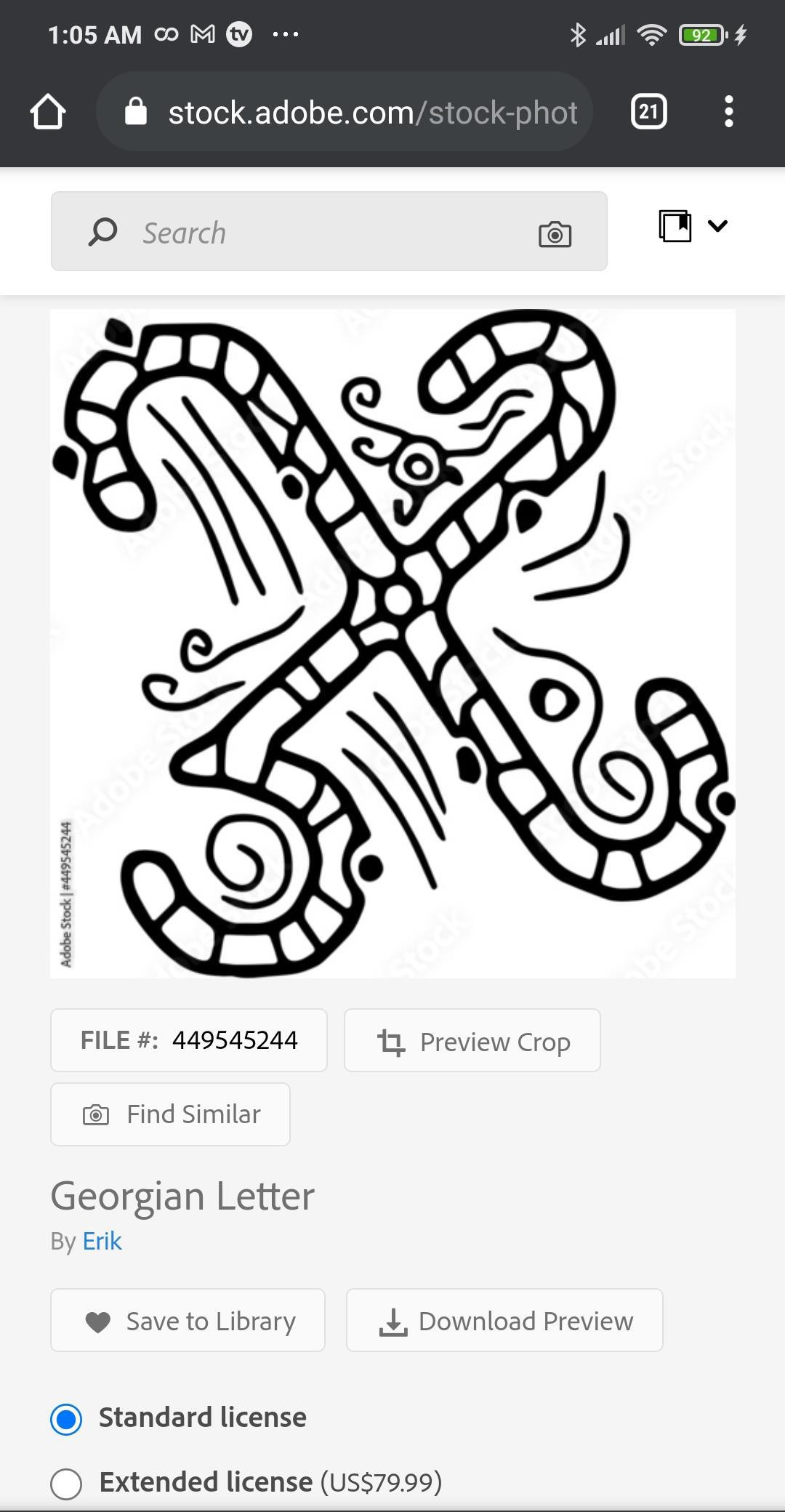Screen dimensions: 785x1512
Task: Tap the FILE # 449545244 button
Action: (x=189, y=1040)
